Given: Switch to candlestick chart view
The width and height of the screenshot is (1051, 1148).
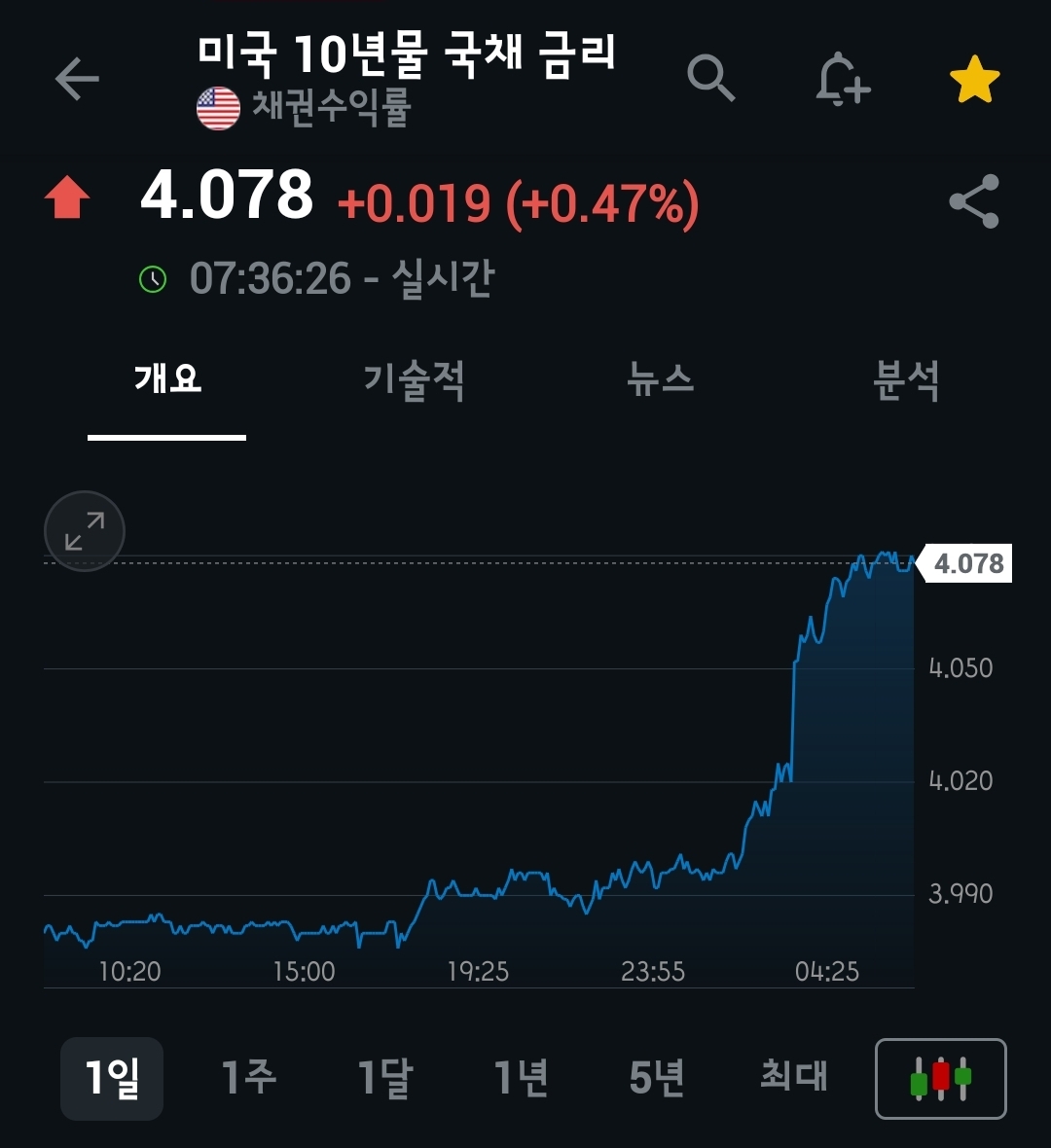Looking at the screenshot, I should pos(940,1078).
